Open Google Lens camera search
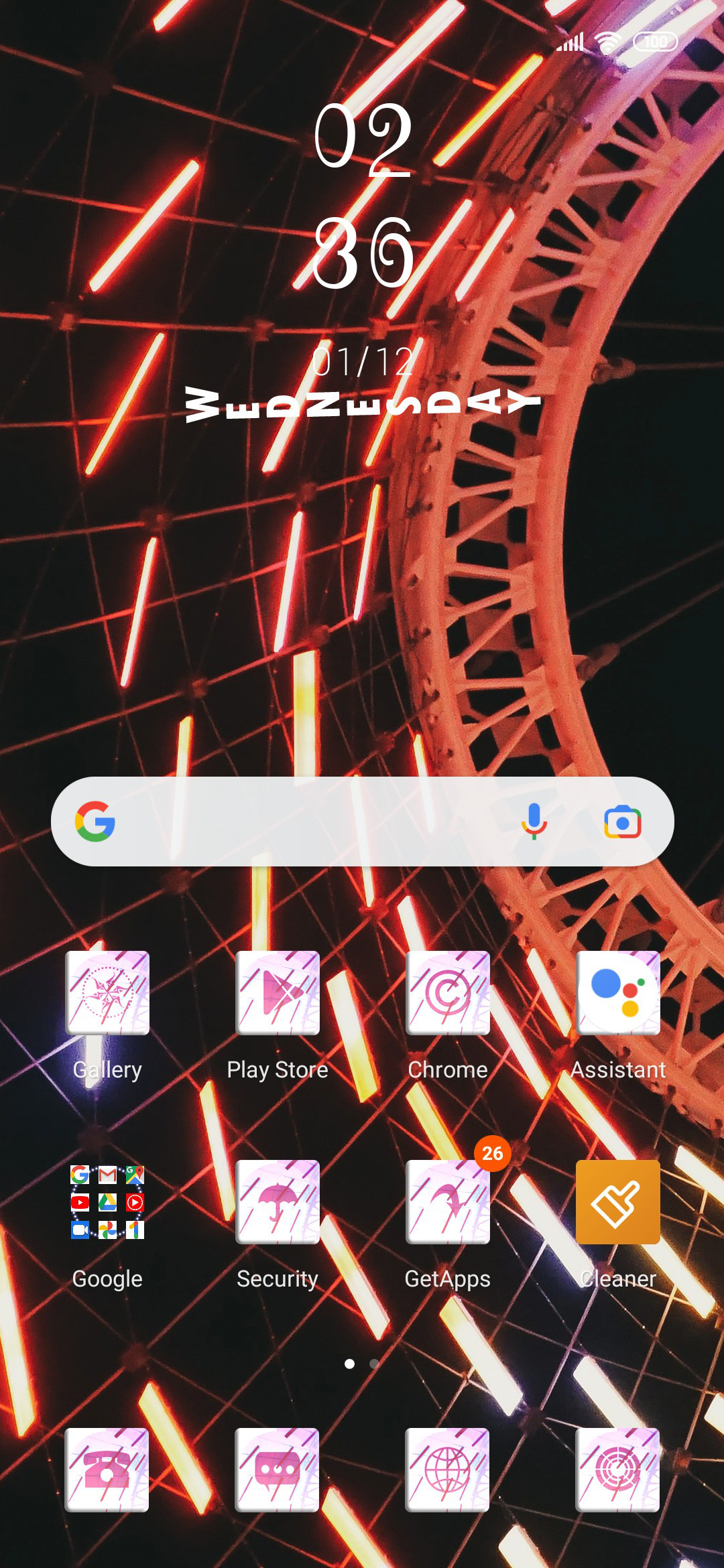The height and width of the screenshot is (1568, 724). pos(623,822)
